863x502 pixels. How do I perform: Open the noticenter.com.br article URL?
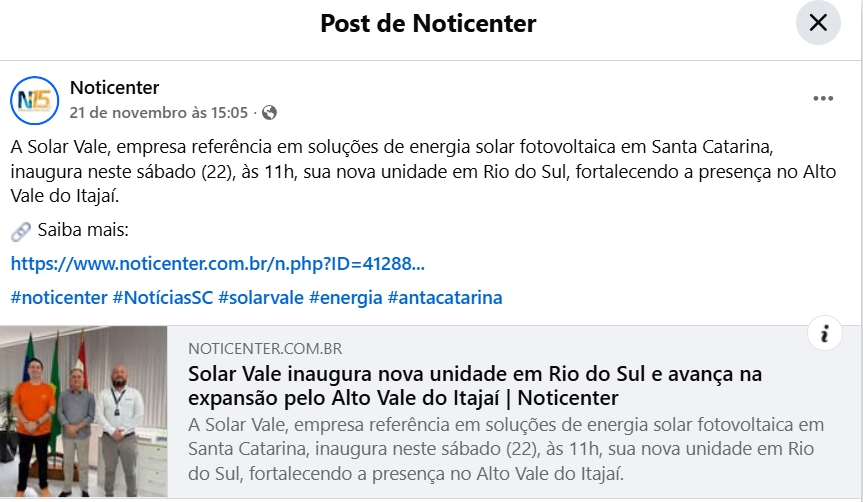[x=217, y=264]
